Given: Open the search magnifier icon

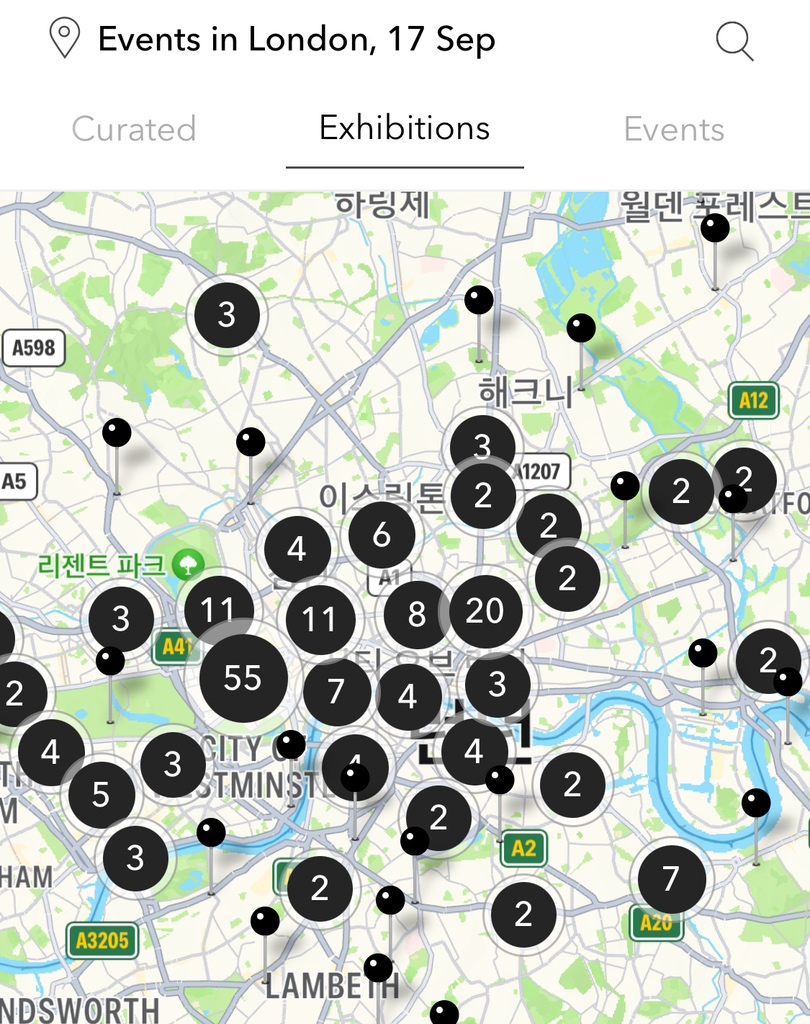Looking at the screenshot, I should click(734, 42).
